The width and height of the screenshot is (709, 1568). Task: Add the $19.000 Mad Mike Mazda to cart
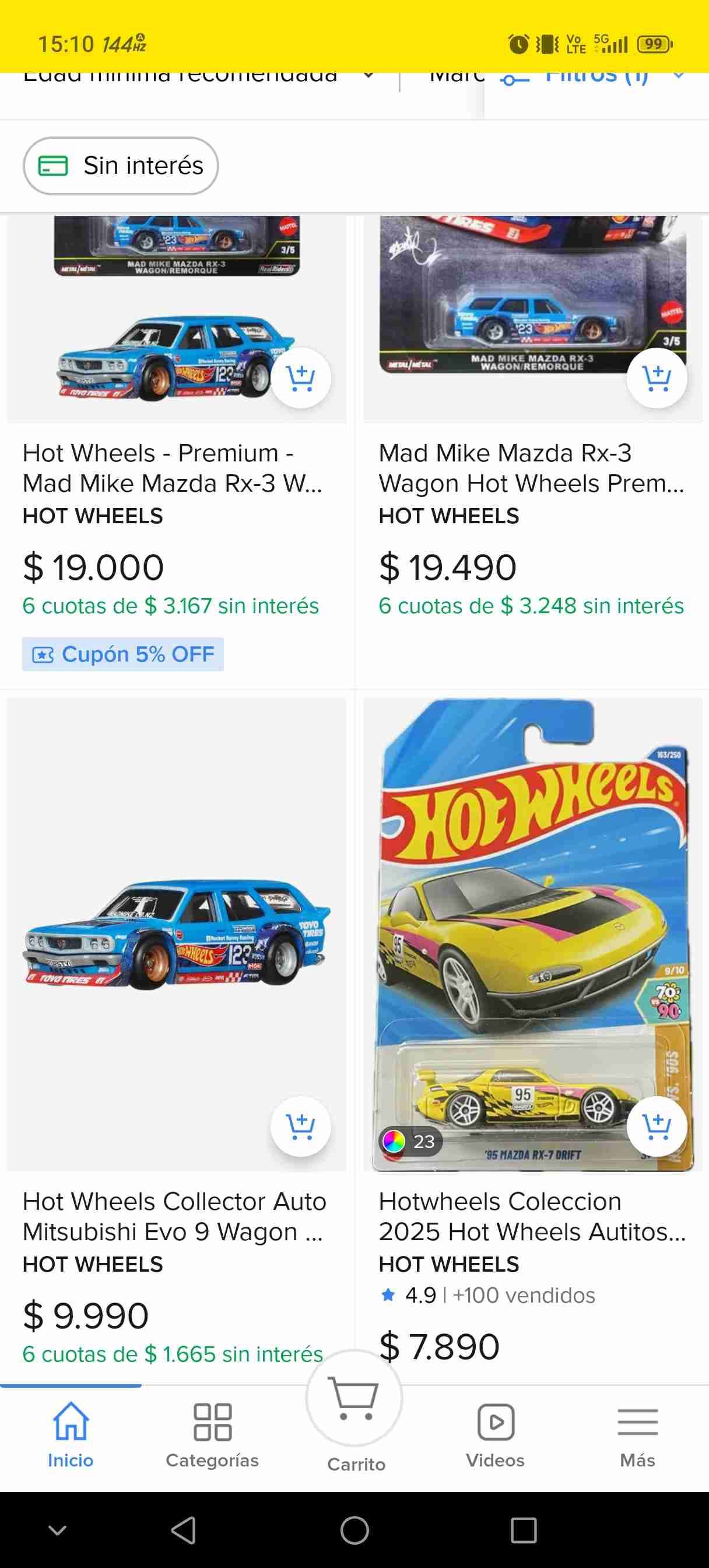click(x=301, y=378)
